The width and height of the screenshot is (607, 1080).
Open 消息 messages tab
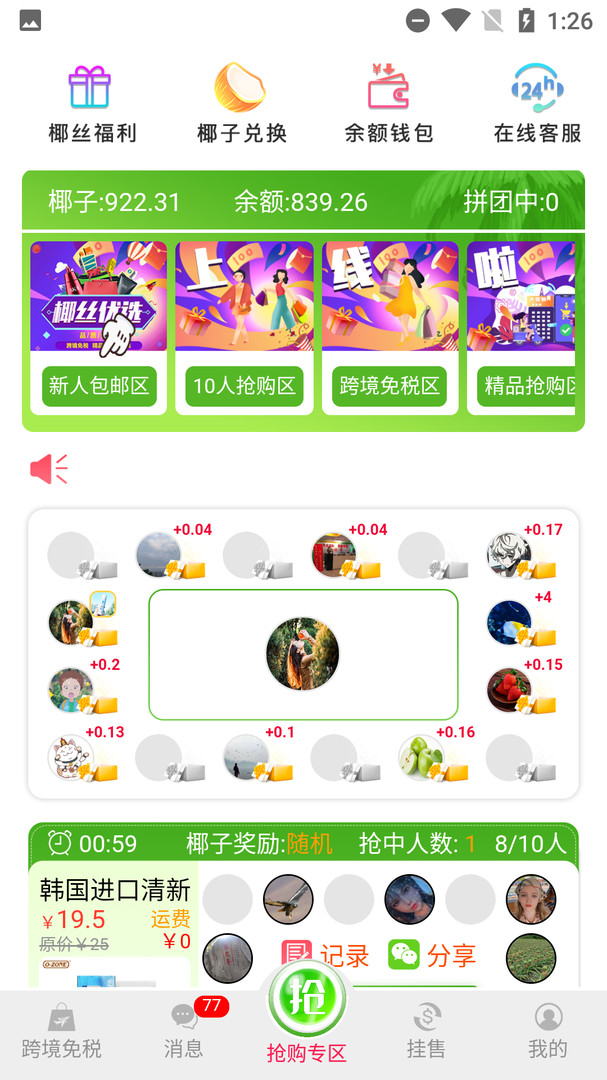(184, 1033)
